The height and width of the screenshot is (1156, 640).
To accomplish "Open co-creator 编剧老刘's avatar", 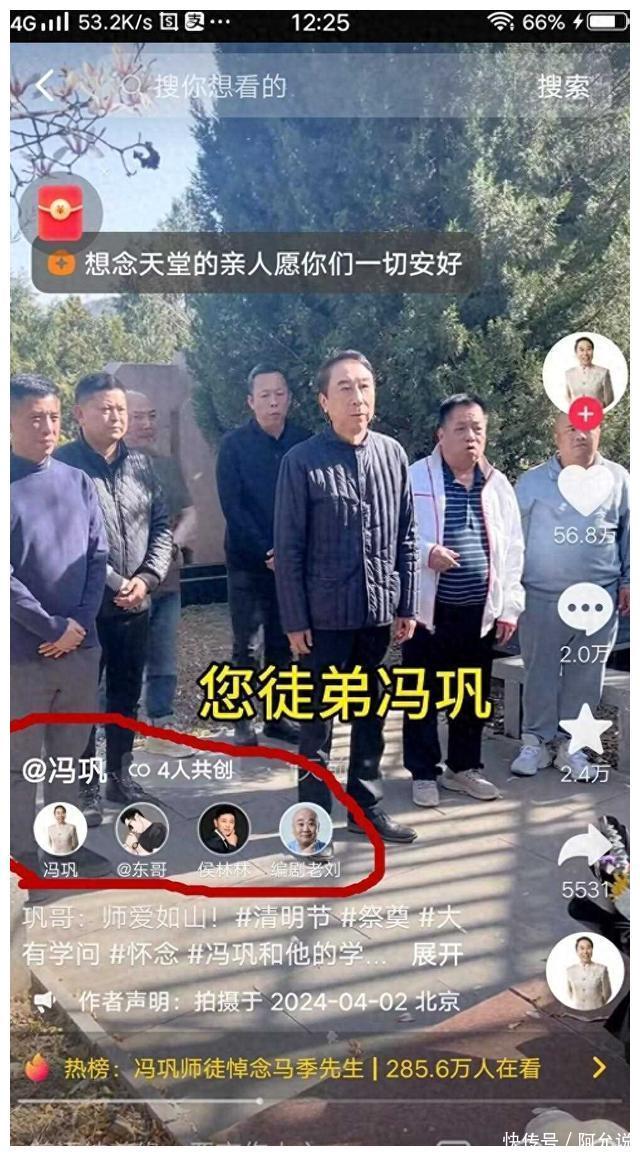I will tap(306, 829).
